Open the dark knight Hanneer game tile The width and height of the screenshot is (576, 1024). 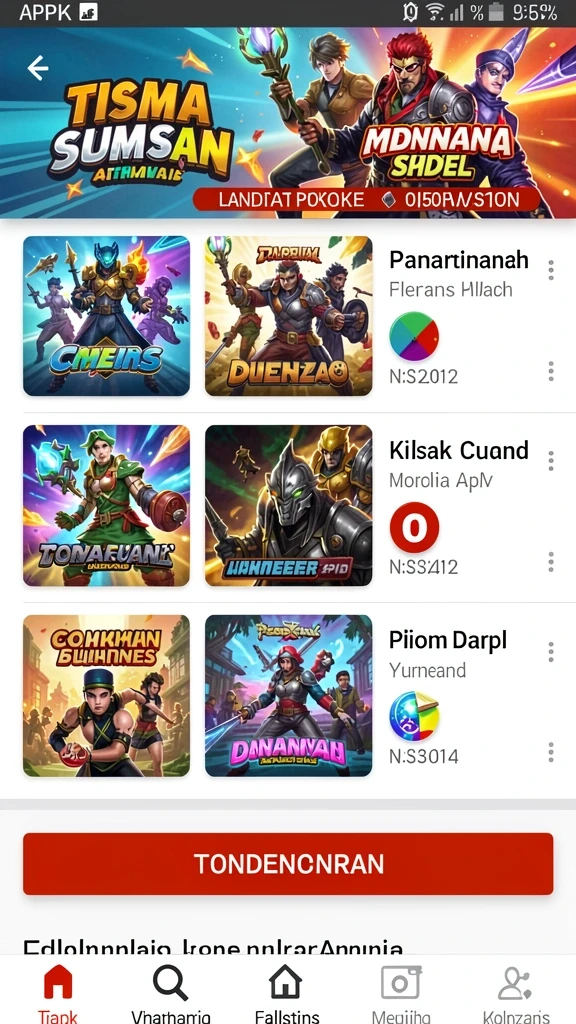[289, 505]
